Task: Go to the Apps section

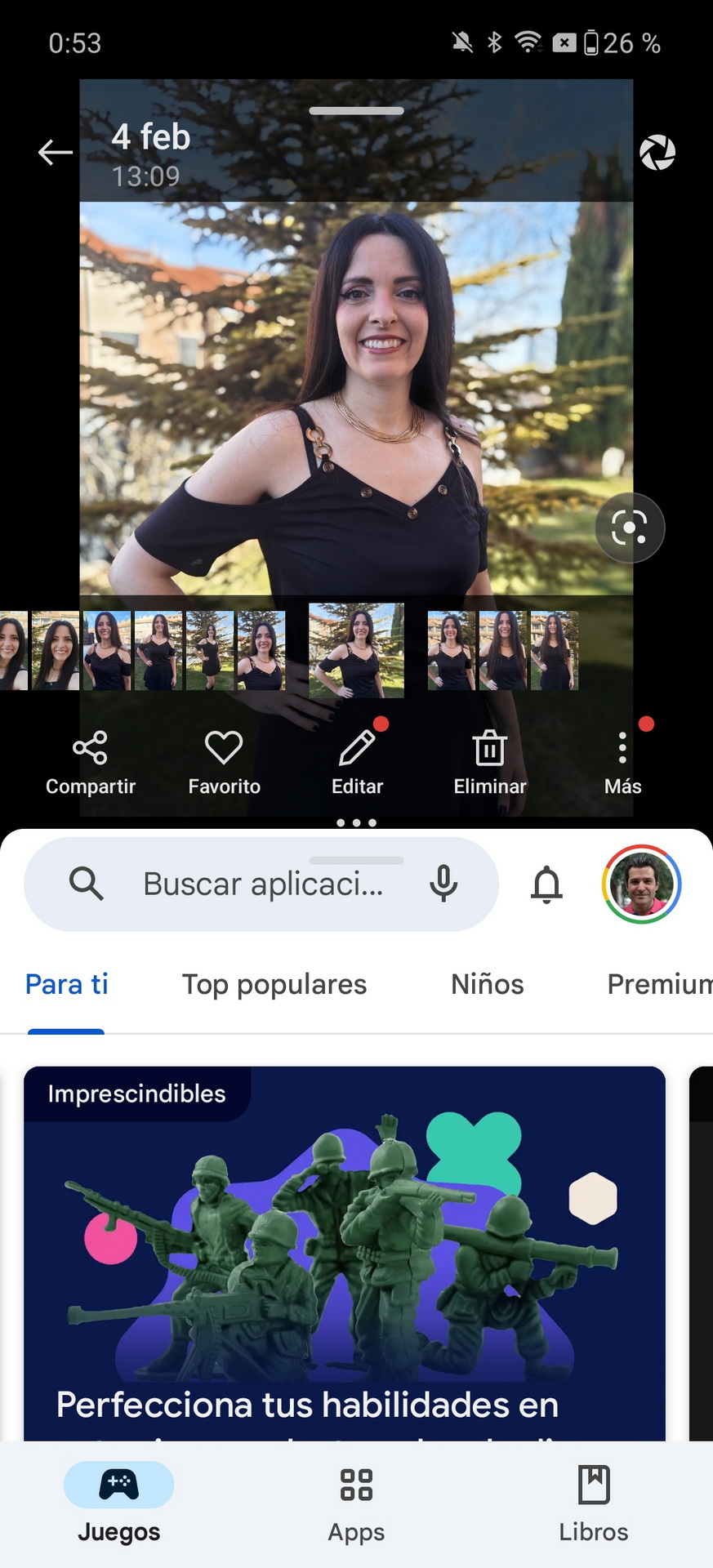Action: [356, 1504]
